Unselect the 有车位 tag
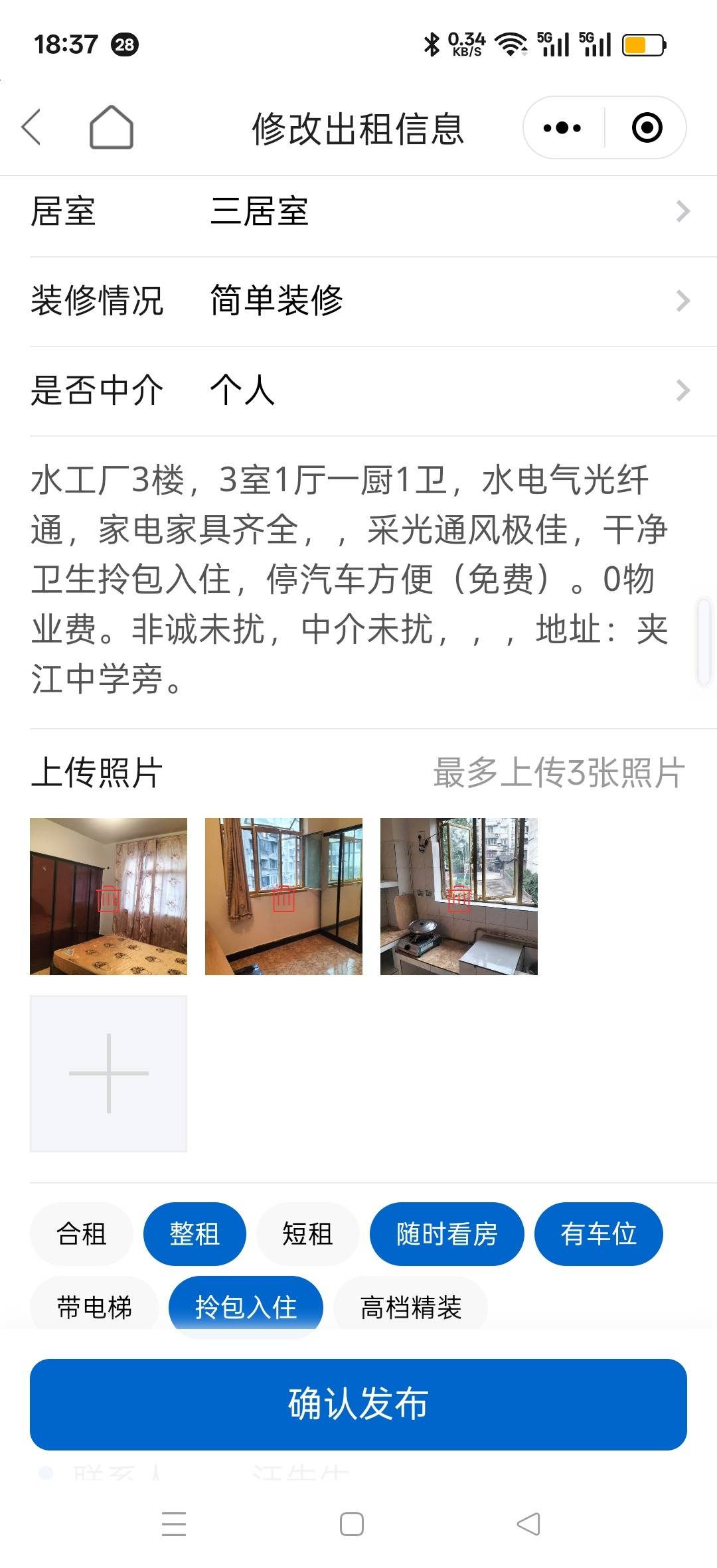The width and height of the screenshot is (717, 1568). coord(598,1234)
